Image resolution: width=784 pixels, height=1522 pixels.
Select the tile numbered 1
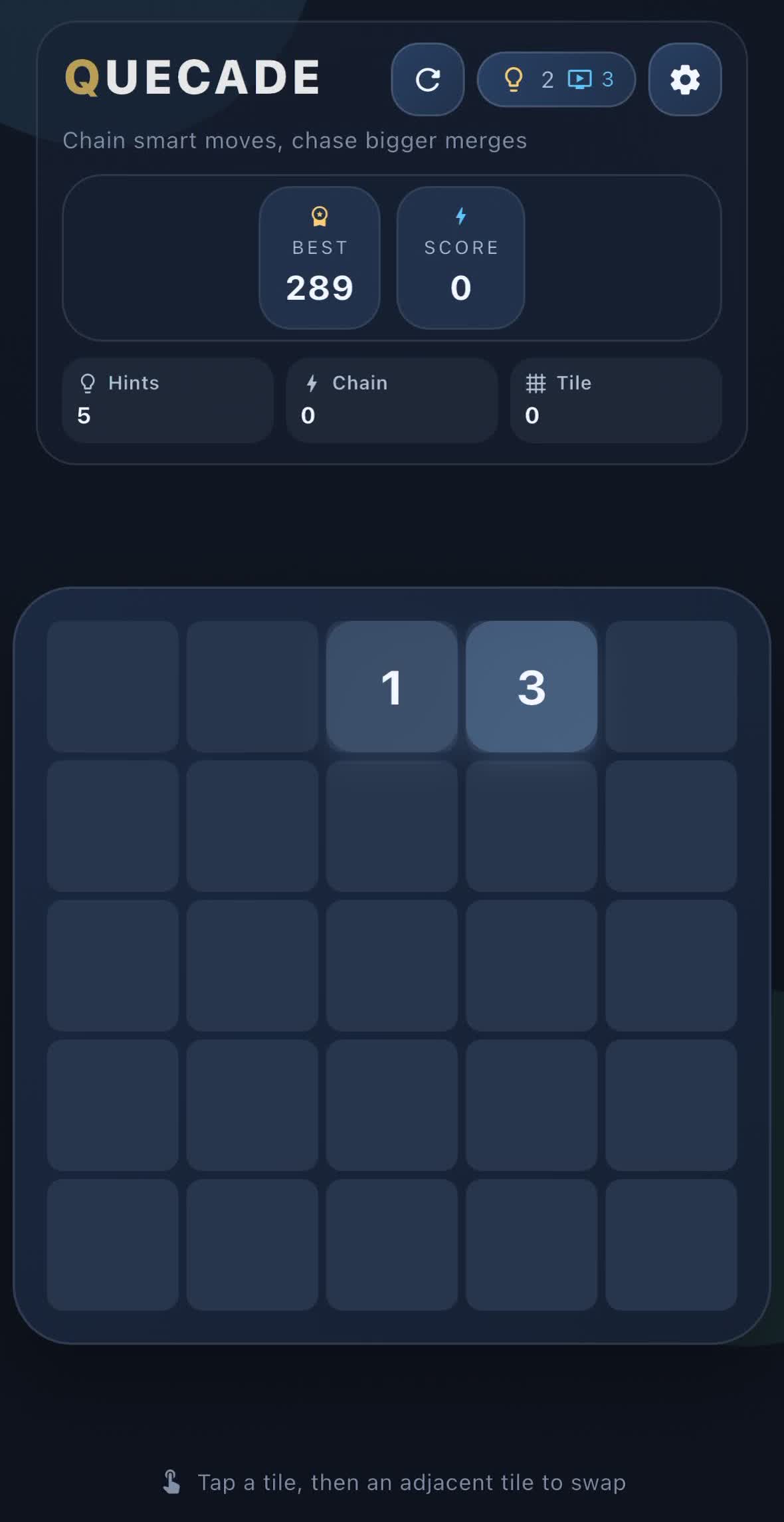391,687
